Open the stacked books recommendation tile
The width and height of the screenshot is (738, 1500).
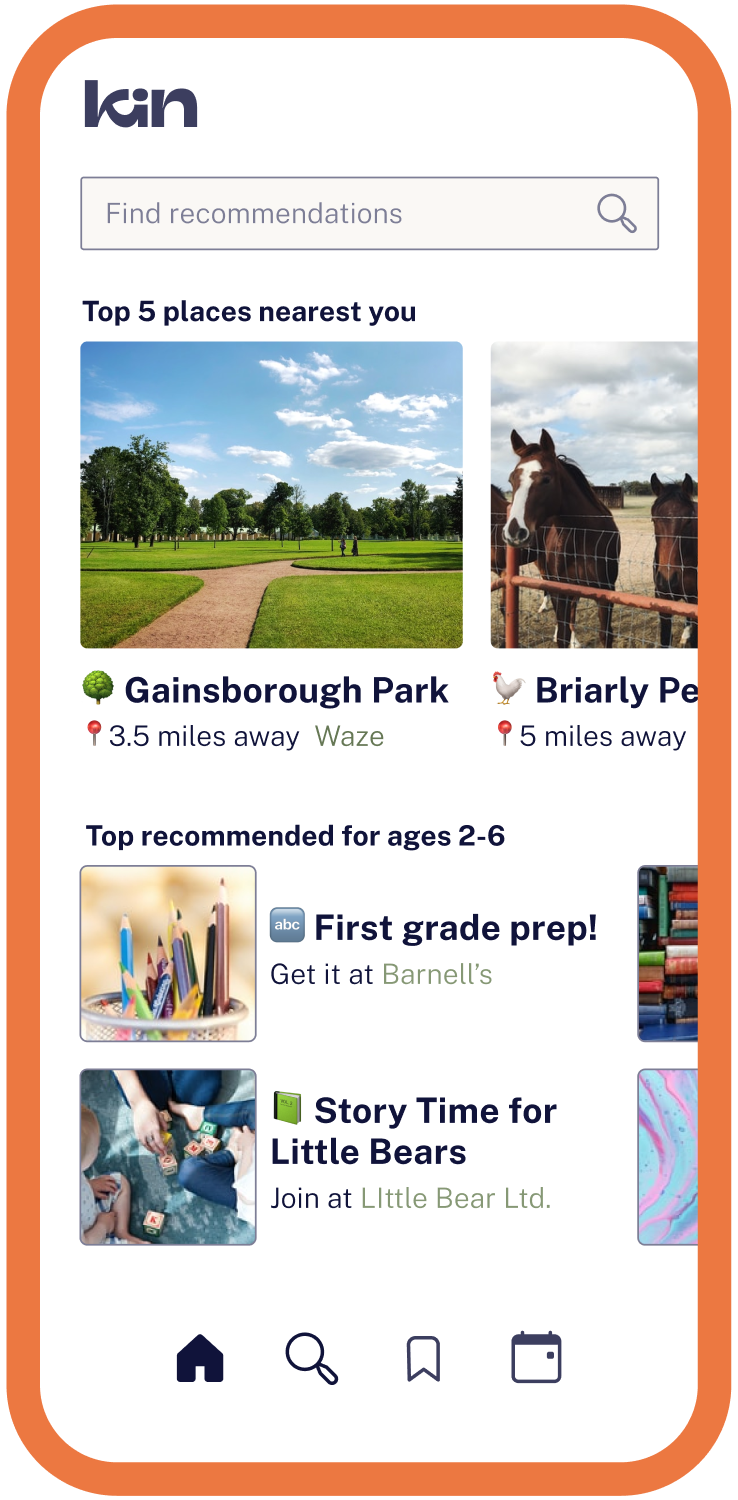tap(668, 953)
